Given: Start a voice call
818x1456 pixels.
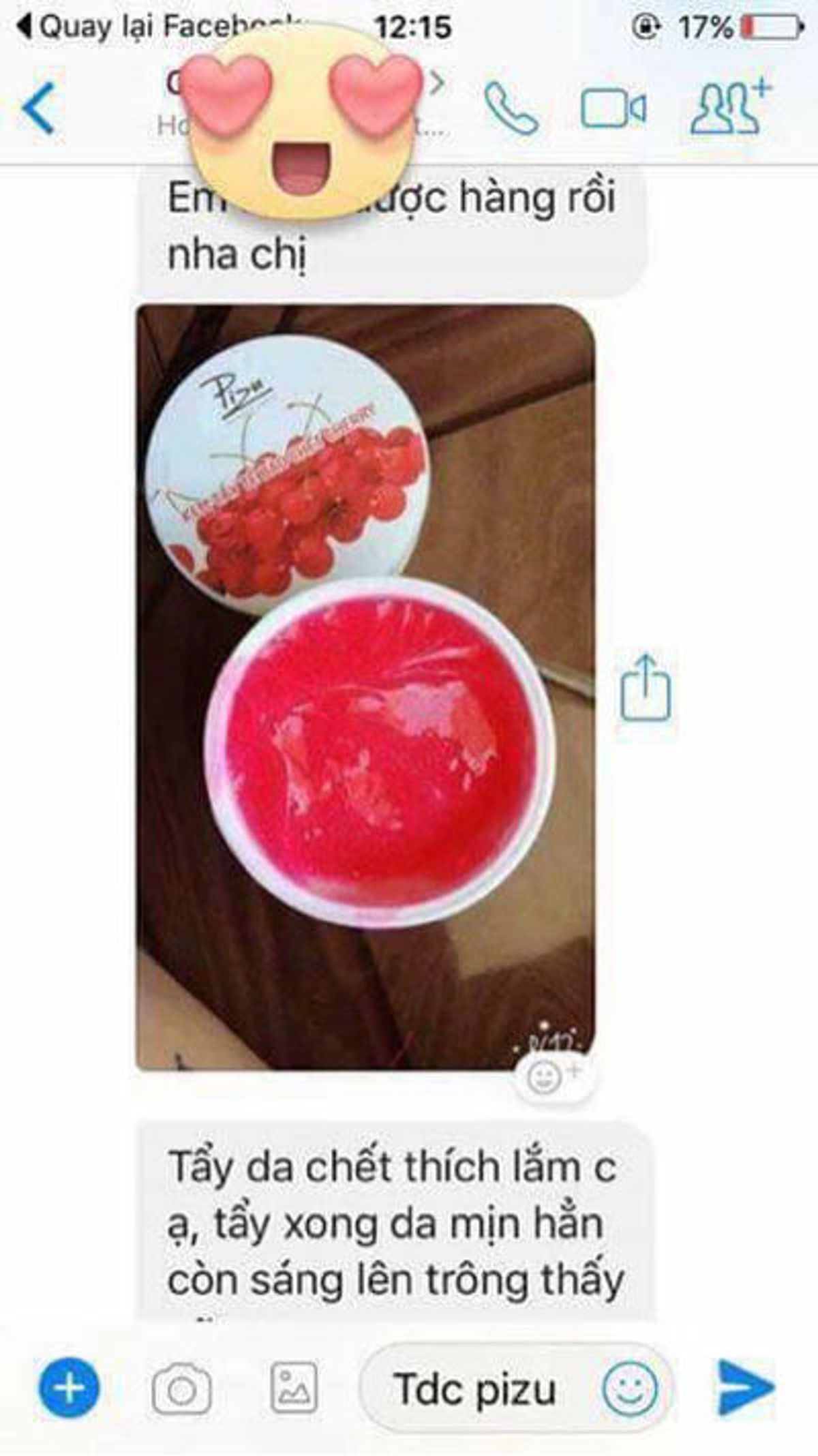Looking at the screenshot, I should (x=511, y=108).
